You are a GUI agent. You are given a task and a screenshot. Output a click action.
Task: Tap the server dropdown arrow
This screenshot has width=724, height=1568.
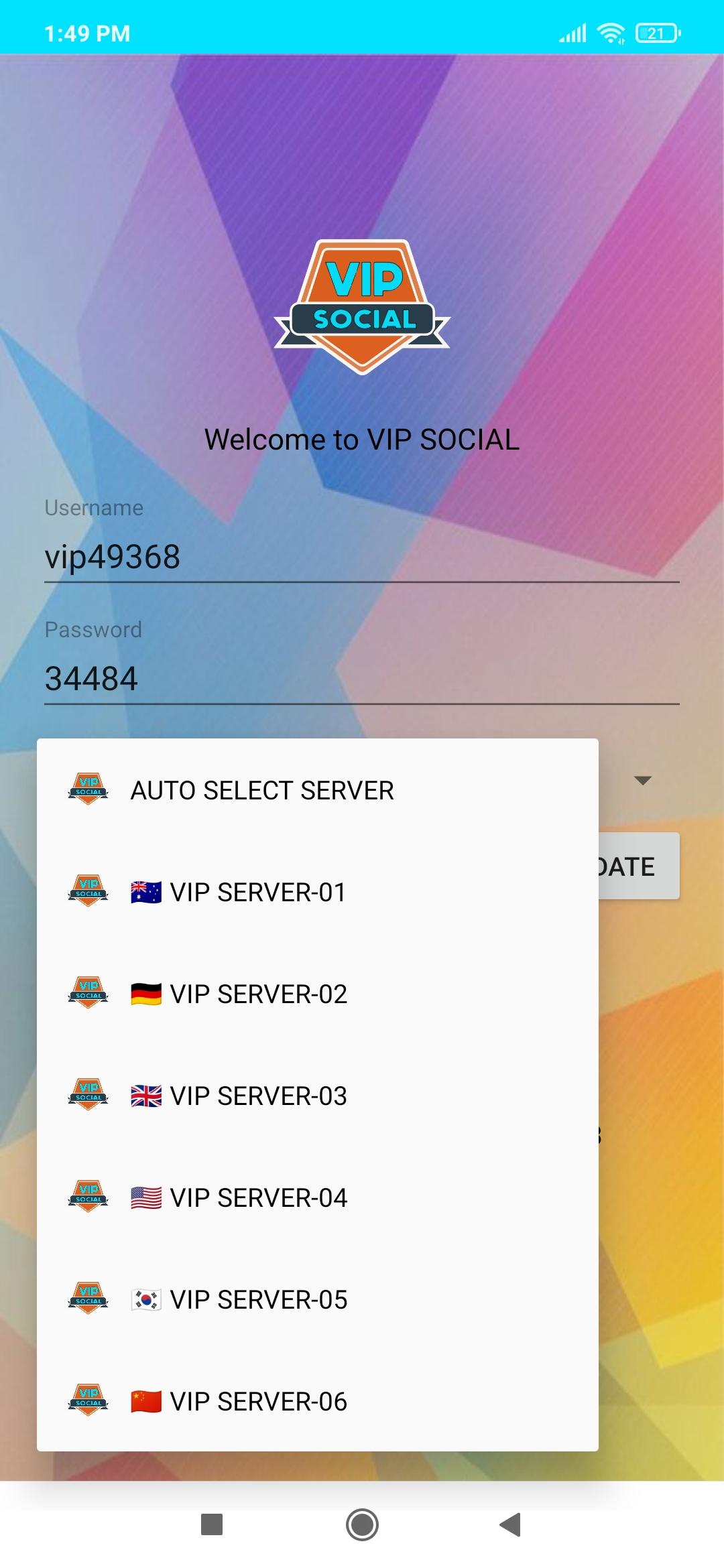pyautogui.click(x=643, y=781)
